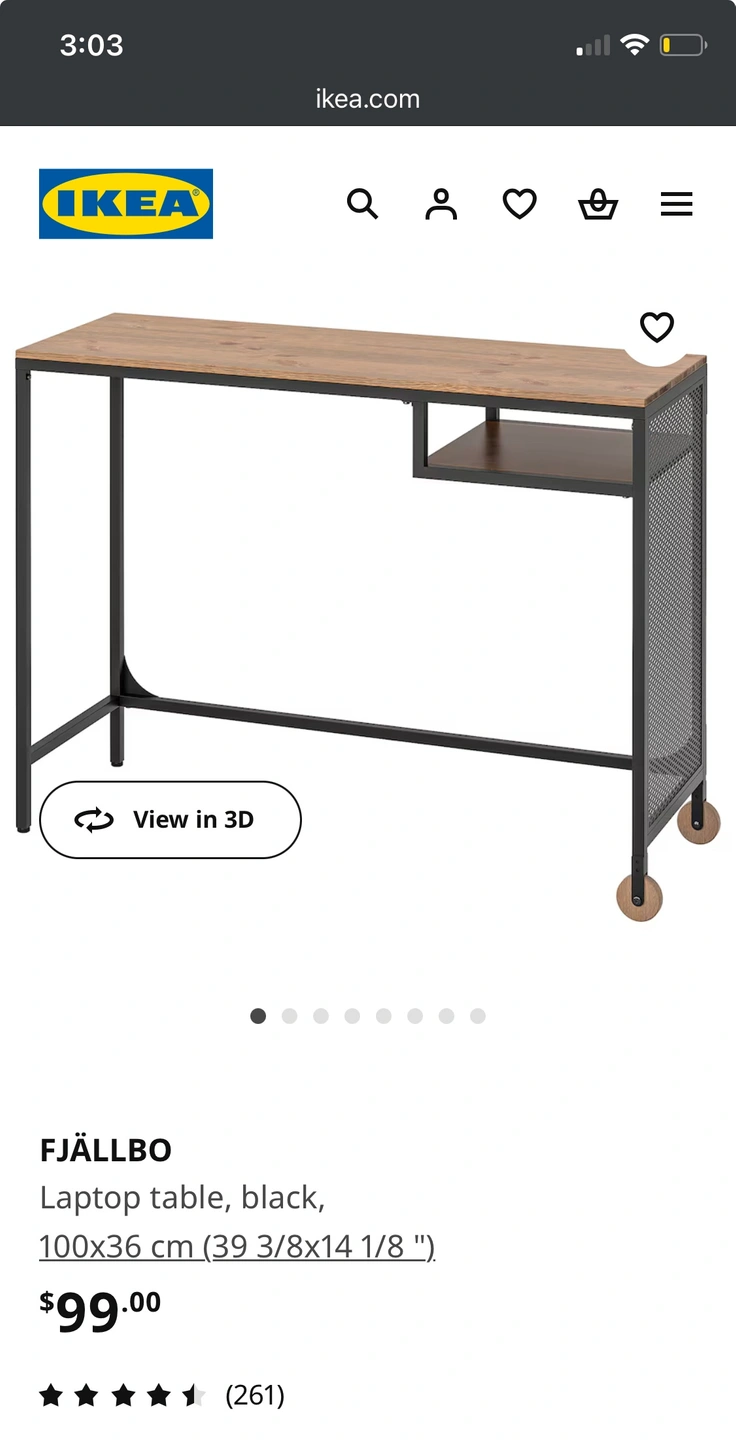Screen dimensions: 736x1440
Task: Open the shopping basket
Action: point(598,204)
